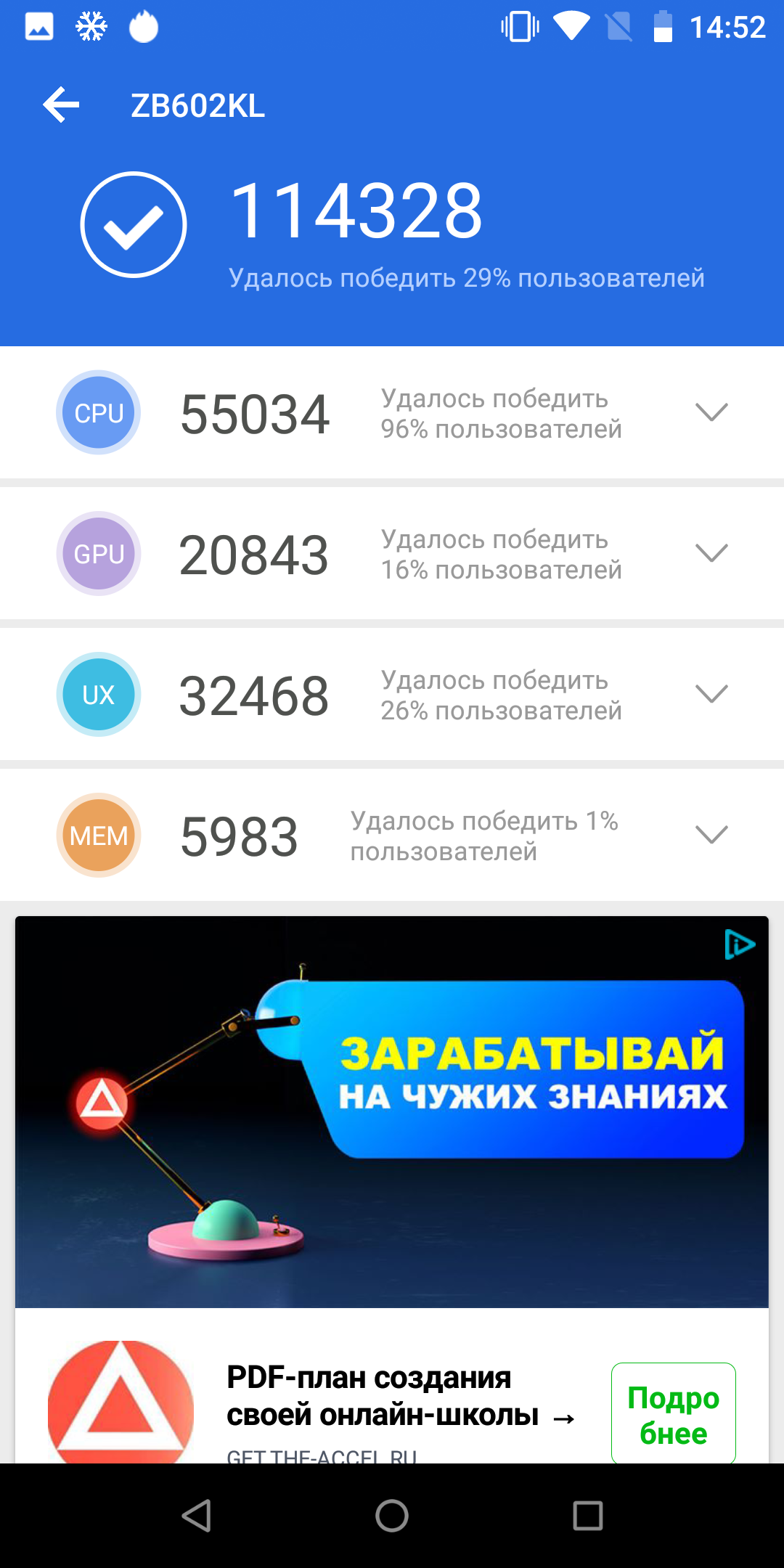Viewport: 784px width, 1568px height.
Task: Expand the UX score 32468 details
Action: 711,693
